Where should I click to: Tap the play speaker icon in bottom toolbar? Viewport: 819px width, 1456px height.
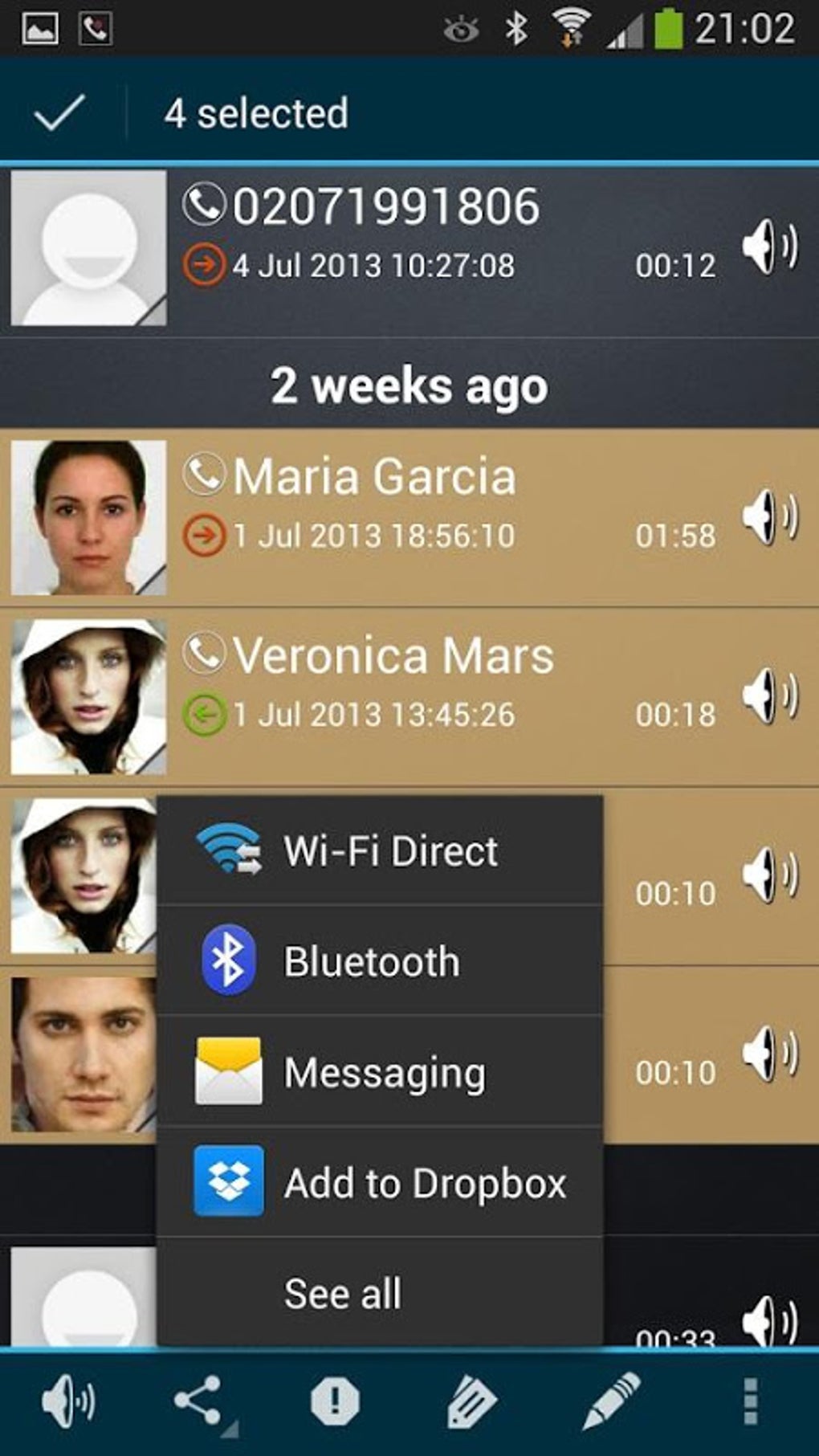click(x=68, y=1402)
